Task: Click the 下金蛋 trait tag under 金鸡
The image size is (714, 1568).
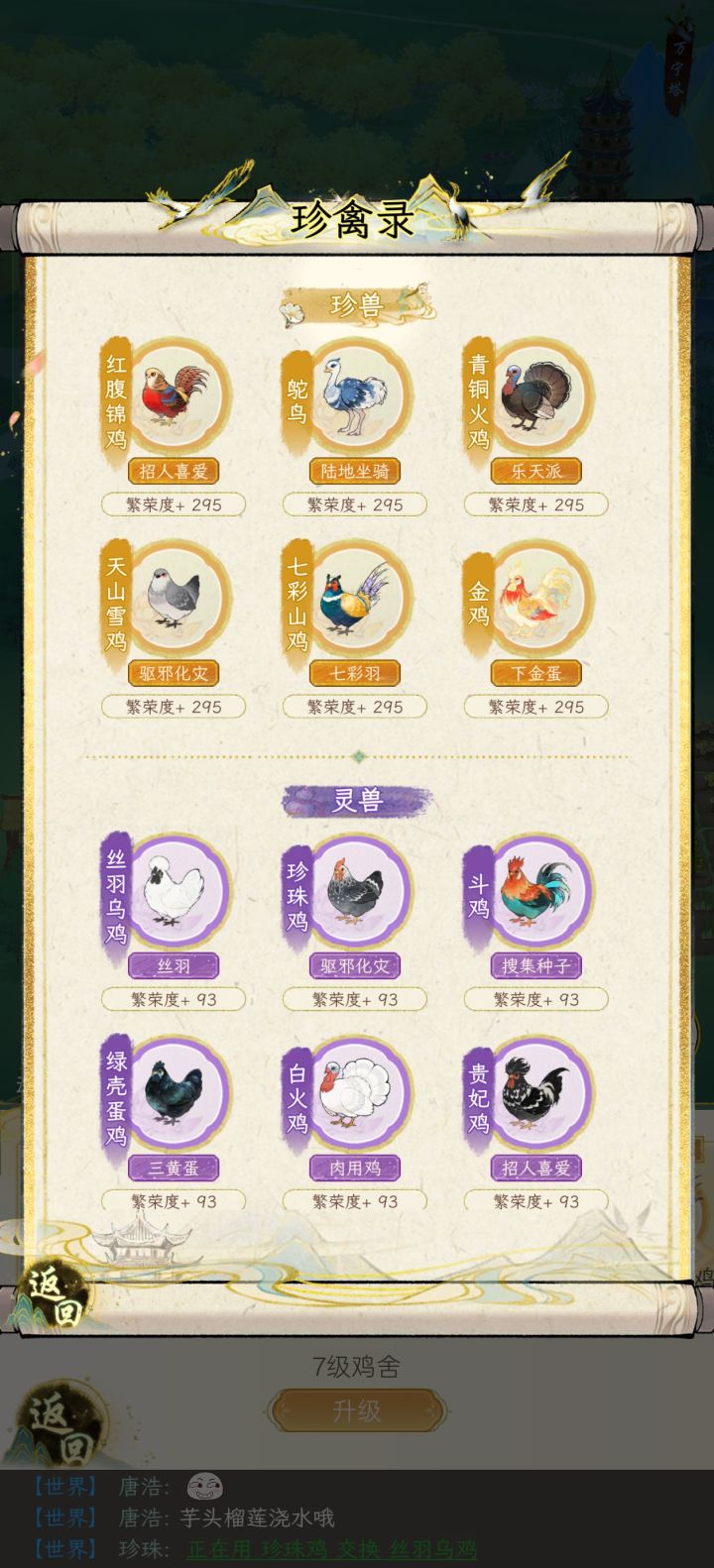Action: pyautogui.click(x=535, y=672)
